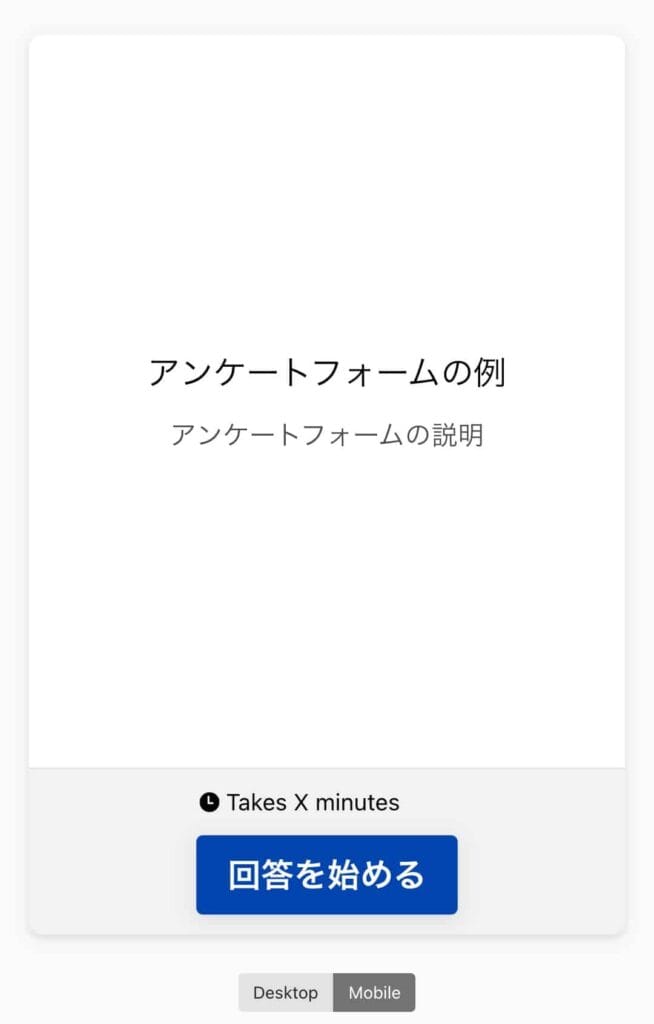Viewport: 654px width, 1024px height.
Task: Tap the 回答を始める button
Action: [326, 874]
